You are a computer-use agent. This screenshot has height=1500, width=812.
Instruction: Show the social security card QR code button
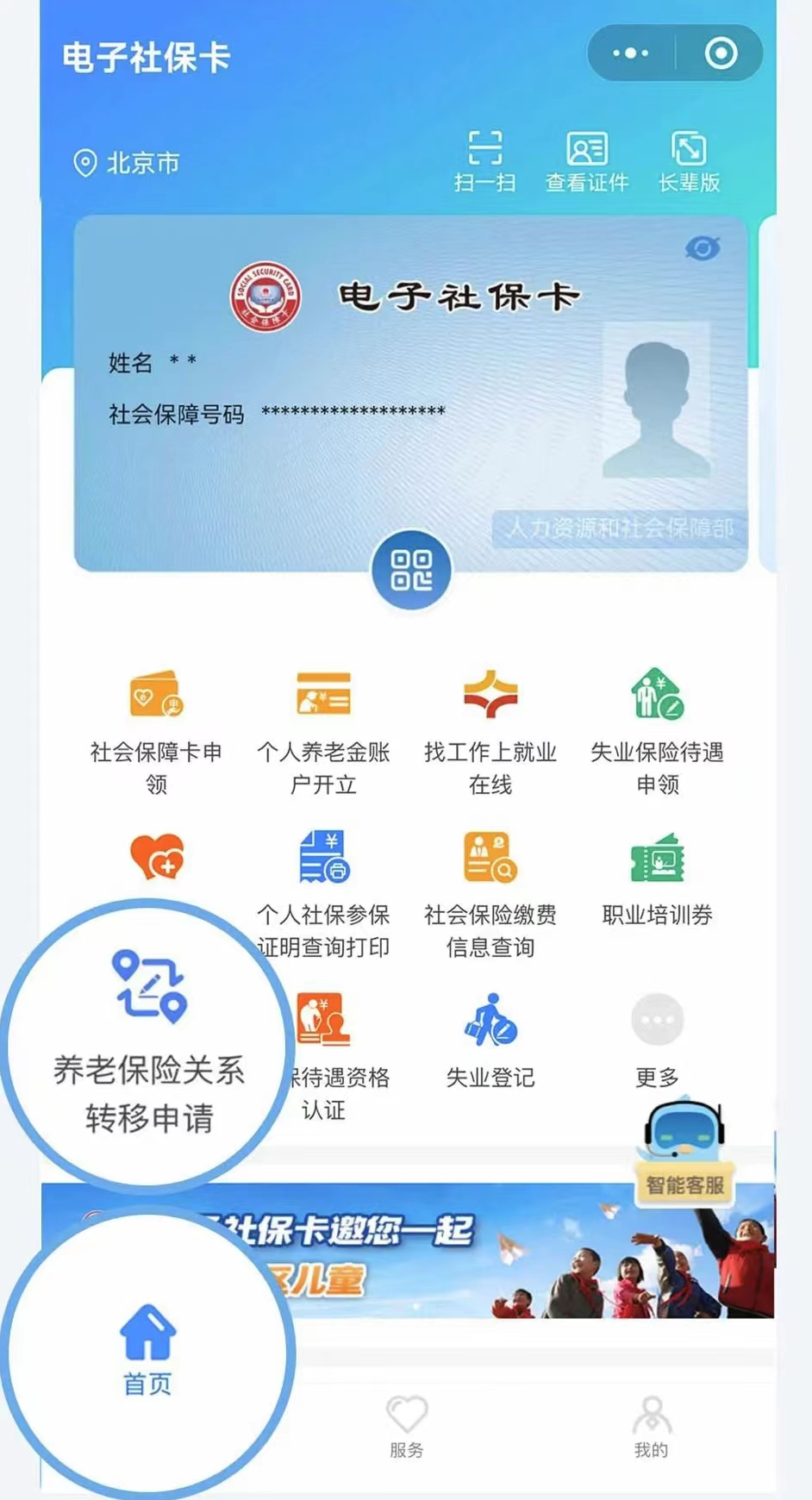tap(411, 570)
